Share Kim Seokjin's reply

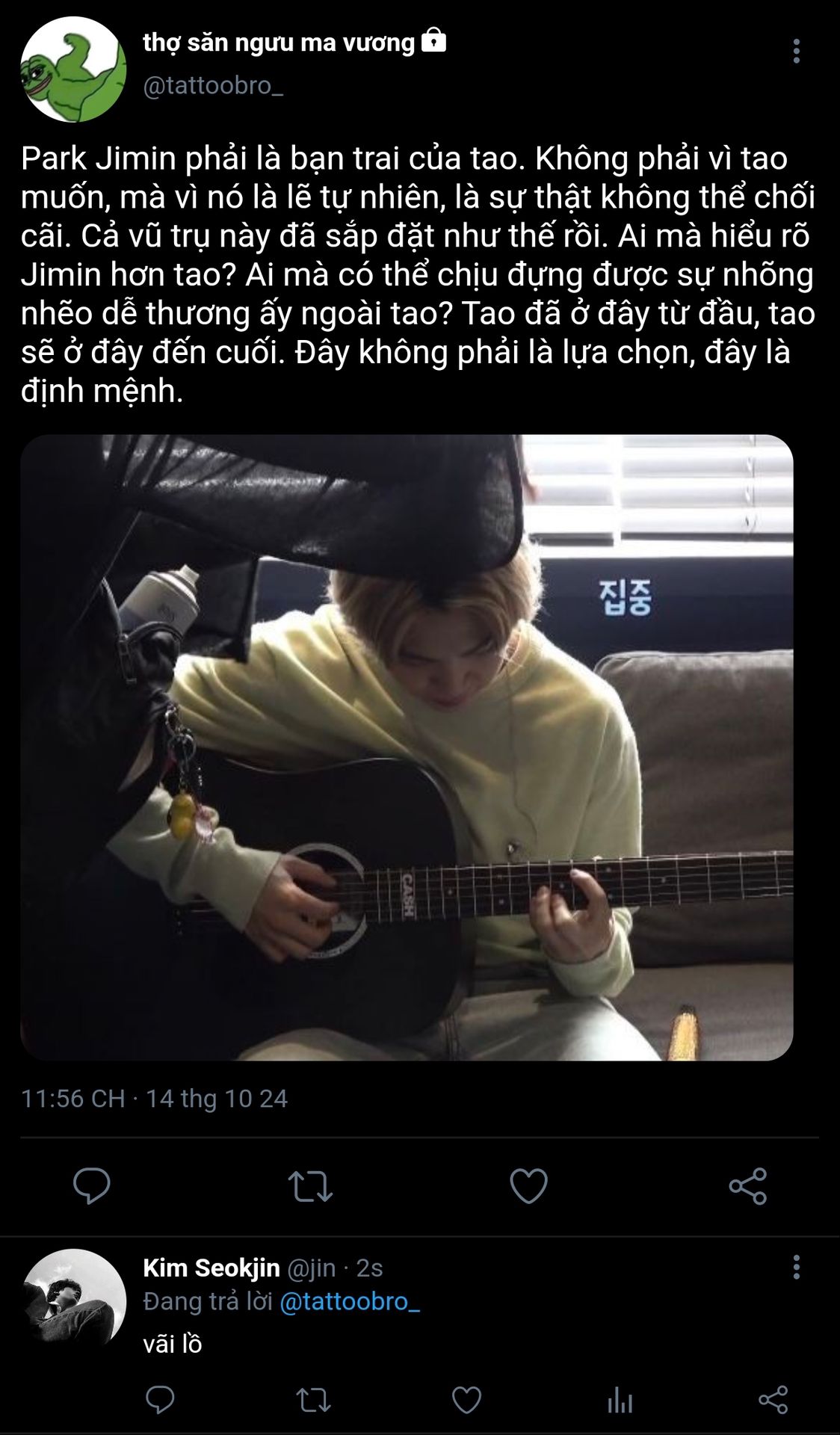[x=773, y=1399]
